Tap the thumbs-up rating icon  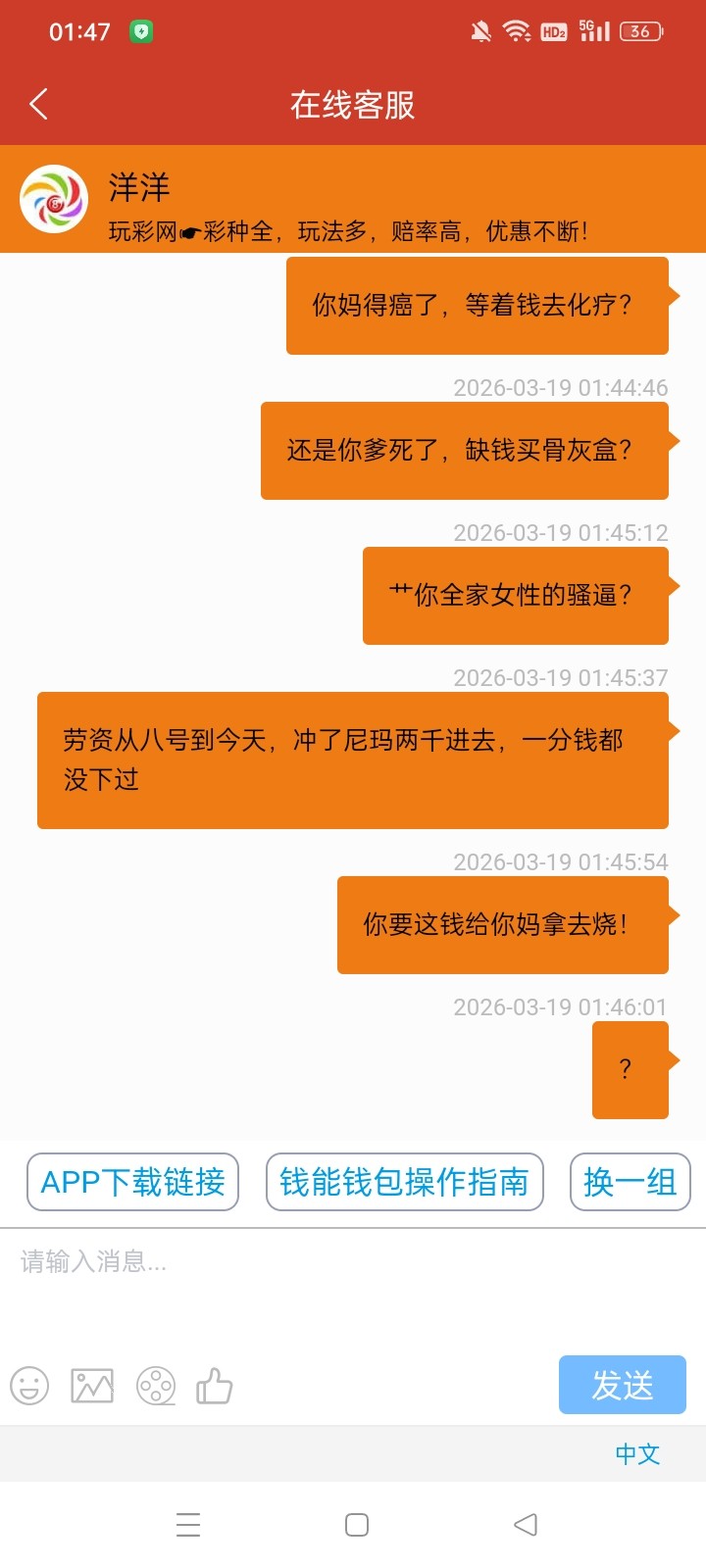[x=215, y=1385]
